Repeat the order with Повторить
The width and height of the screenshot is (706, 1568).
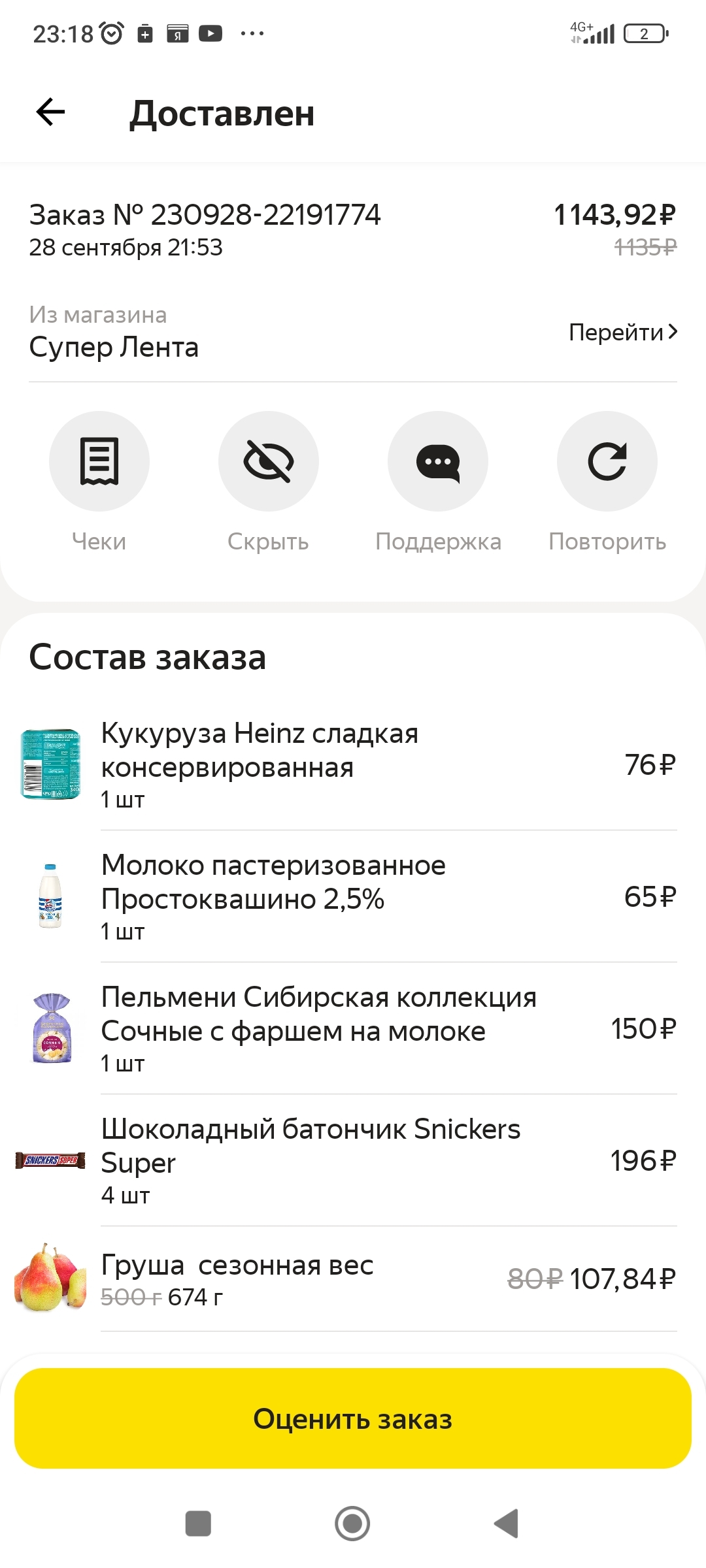[607, 461]
